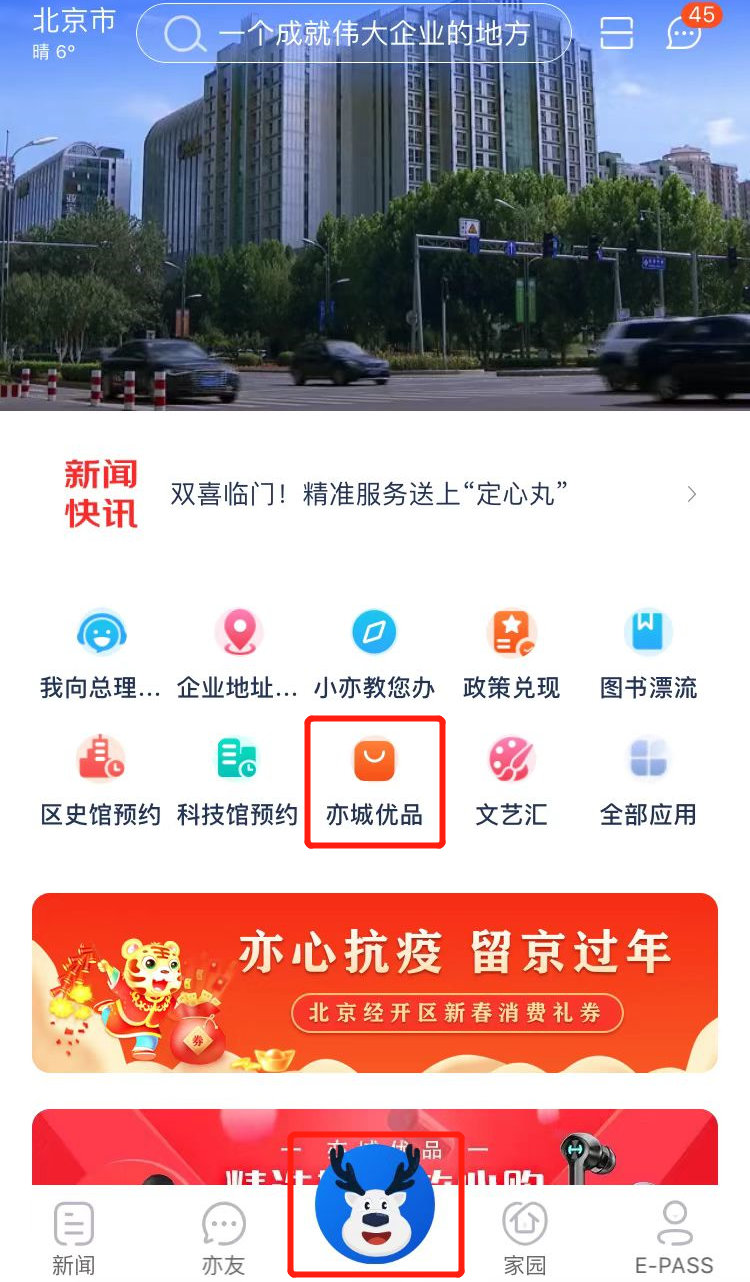Open 亦城优品 shop shortcut
Image resolution: width=750 pixels, height=1282 pixels.
pos(374,783)
